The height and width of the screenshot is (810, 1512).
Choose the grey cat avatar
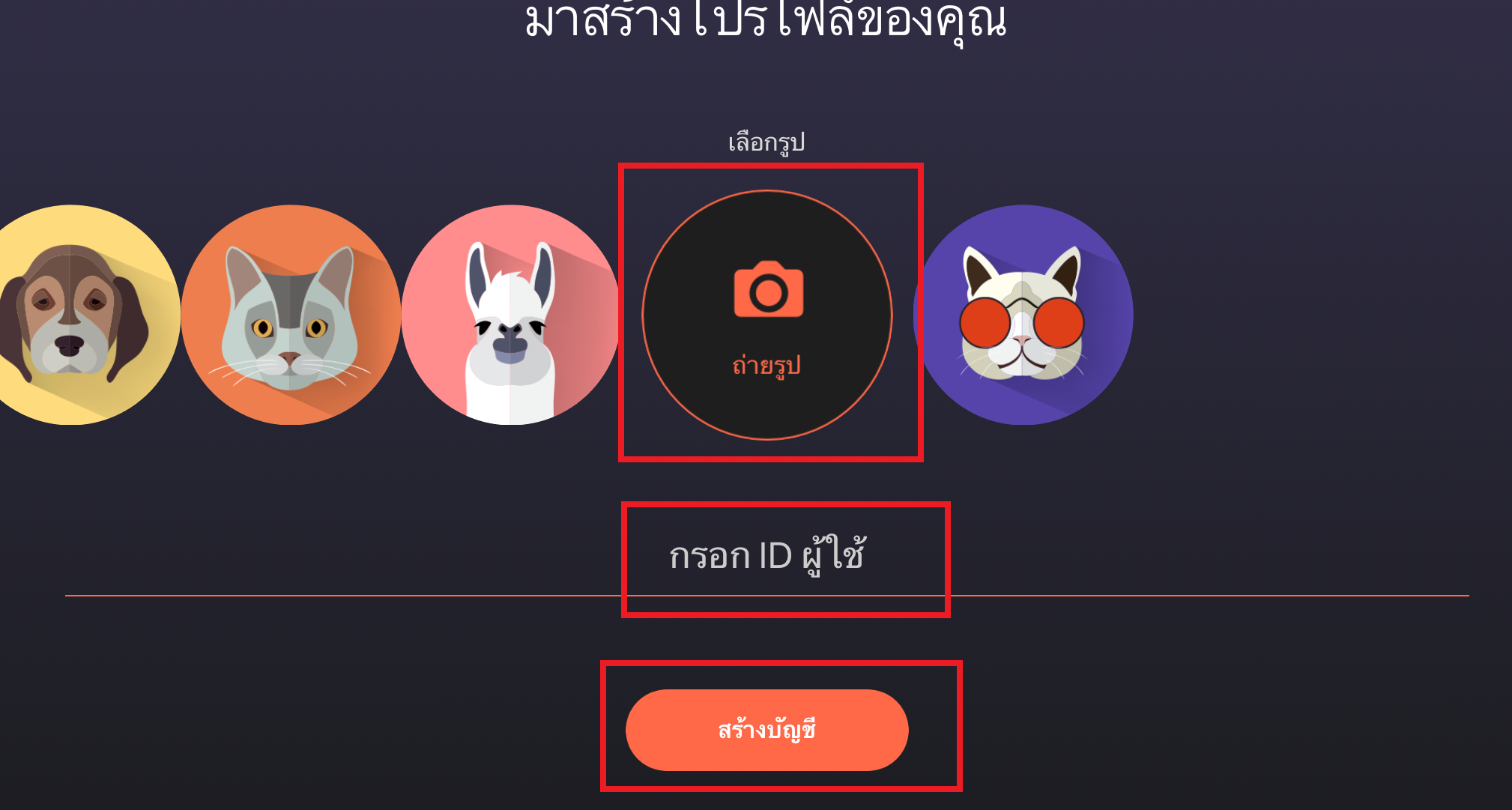pyautogui.click(x=291, y=315)
